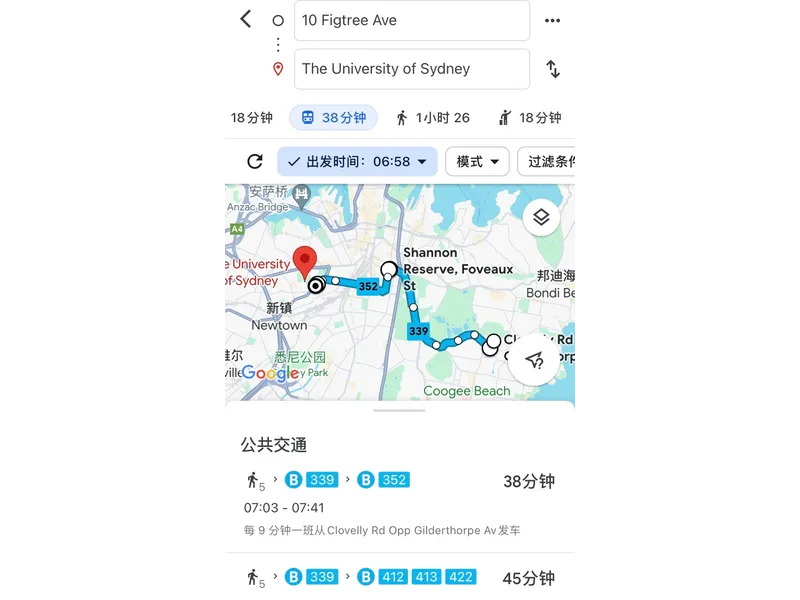Open the 过滤条件 filter chip

[x=547, y=161]
